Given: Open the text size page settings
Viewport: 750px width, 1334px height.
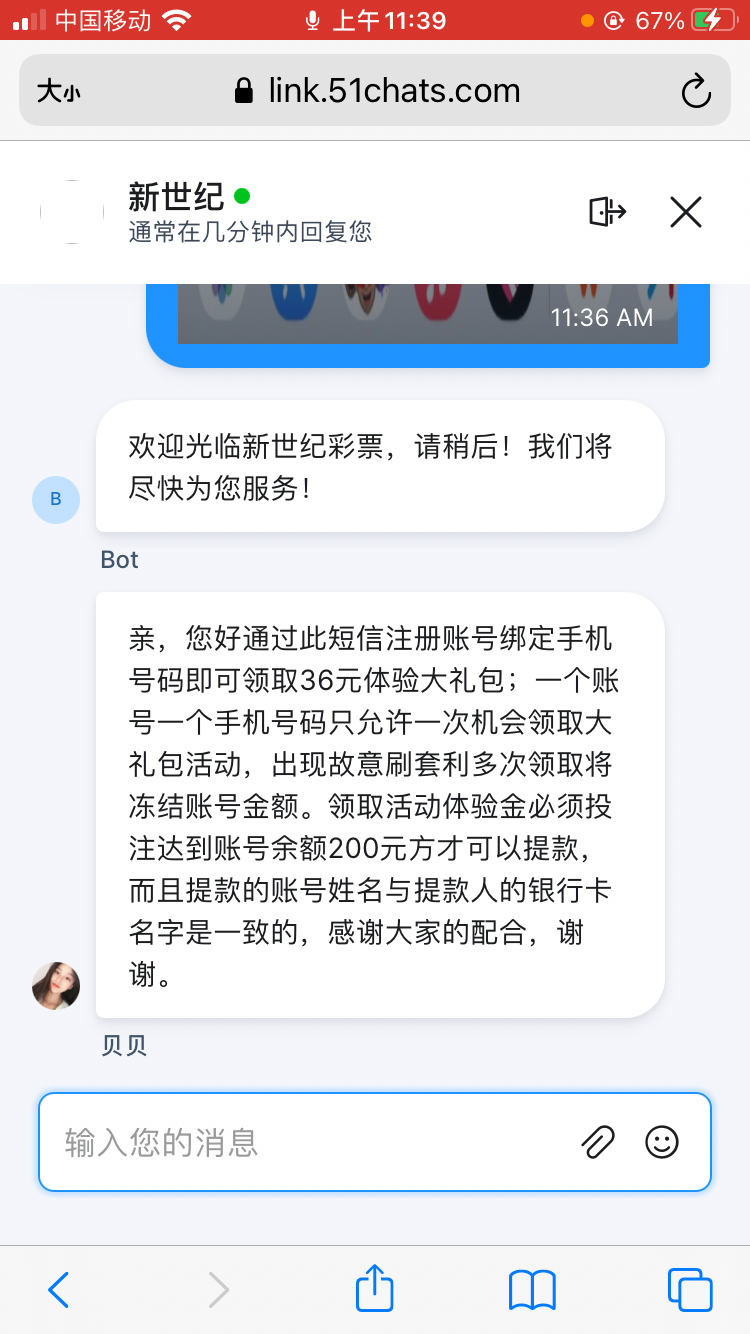Looking at the screenshot, I should (58, 92).
